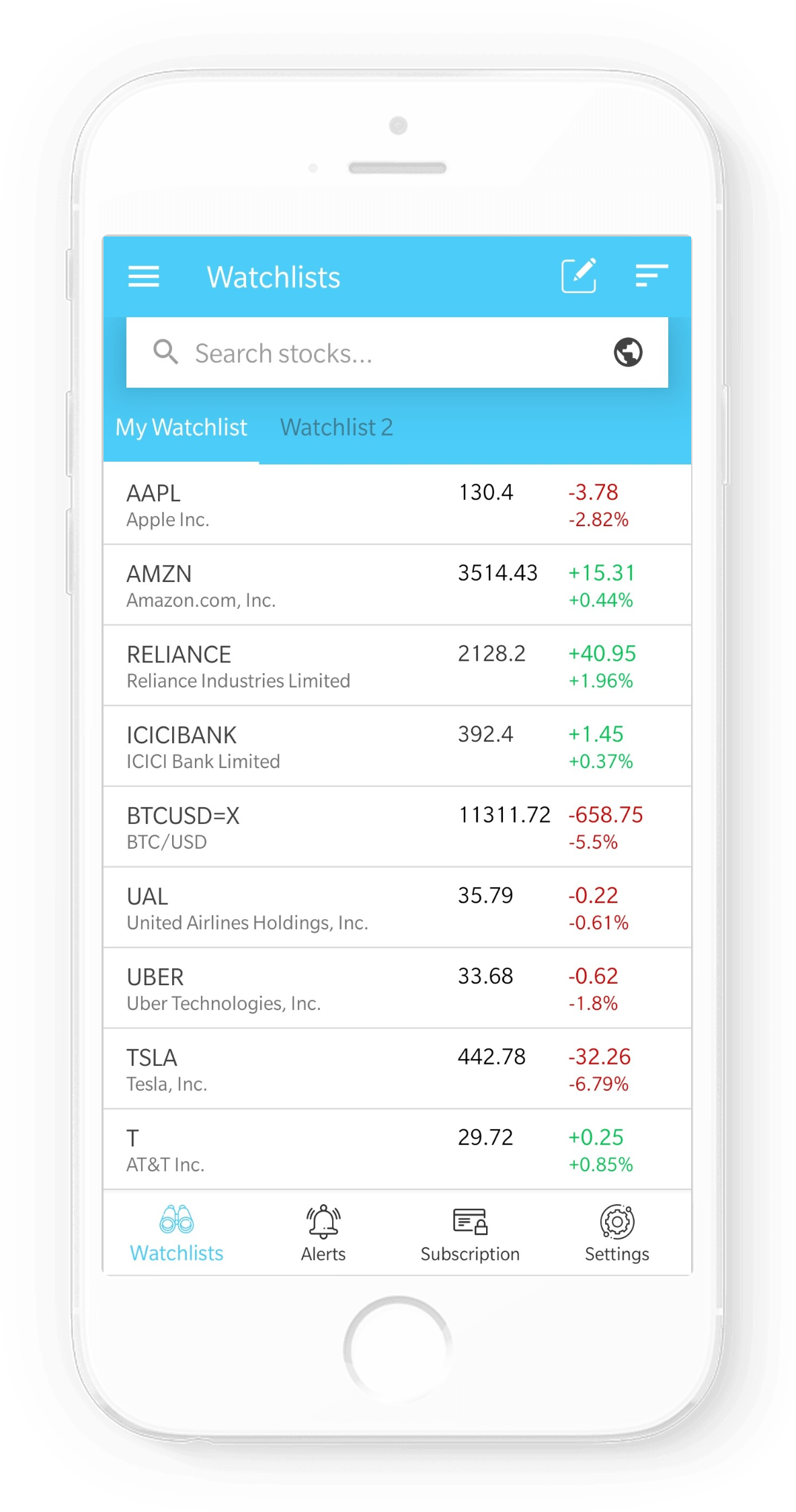796x1512 pixels.
Task: Select the My Watchlist tab
Action: (182, 427)
